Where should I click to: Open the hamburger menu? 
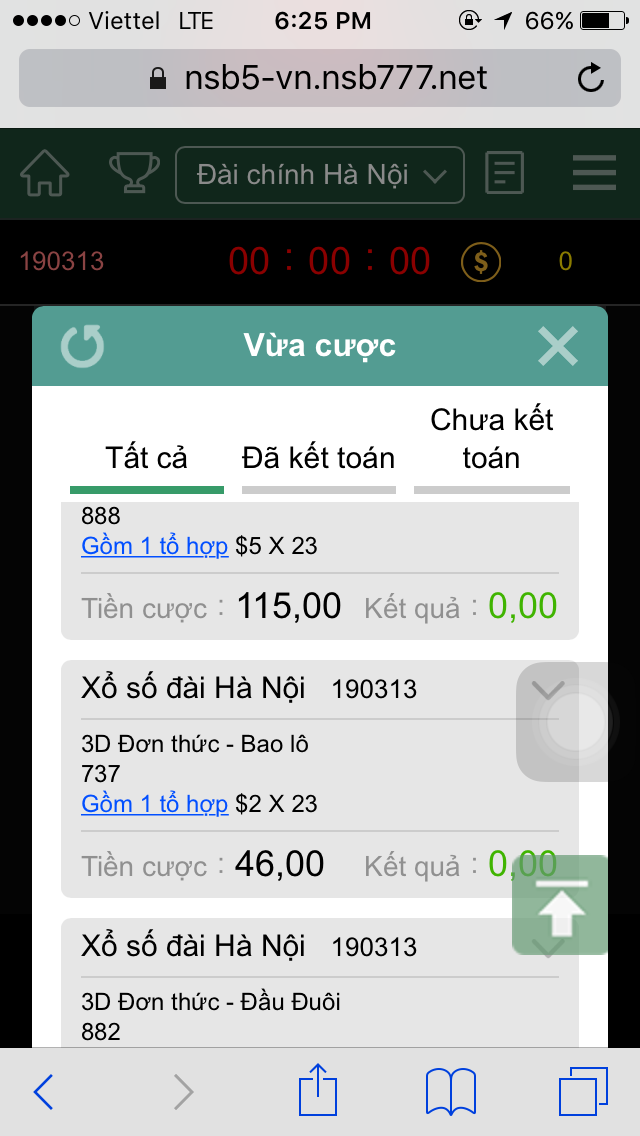click(594, 174)
